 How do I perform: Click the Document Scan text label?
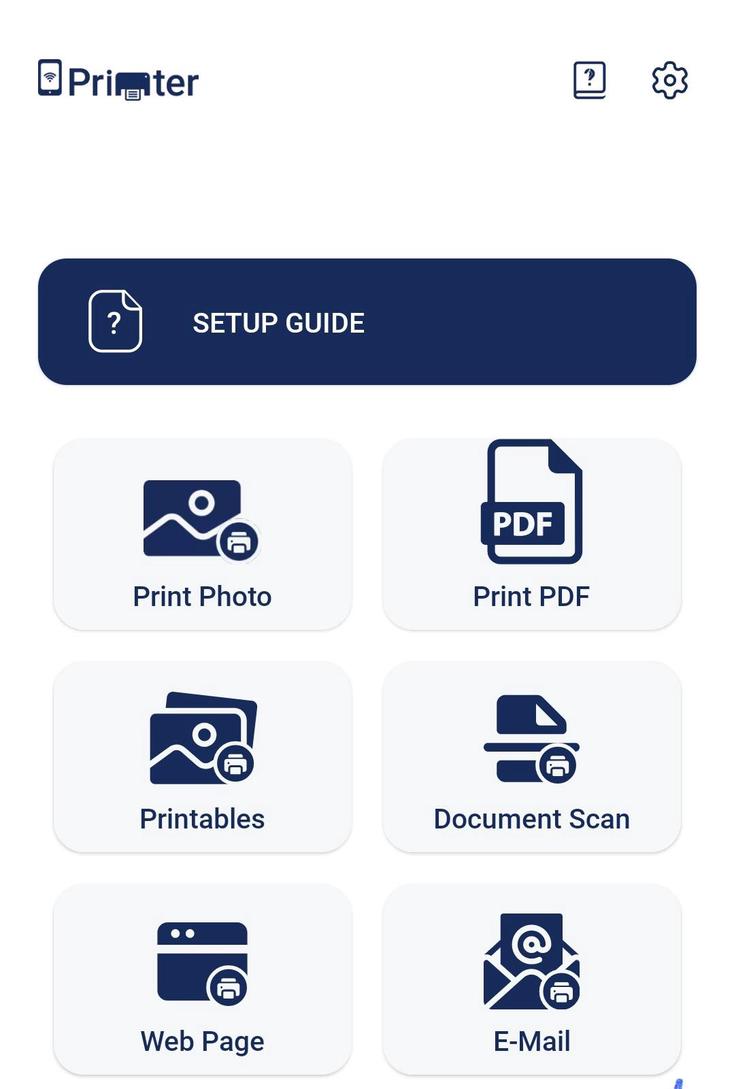[531, 818]
